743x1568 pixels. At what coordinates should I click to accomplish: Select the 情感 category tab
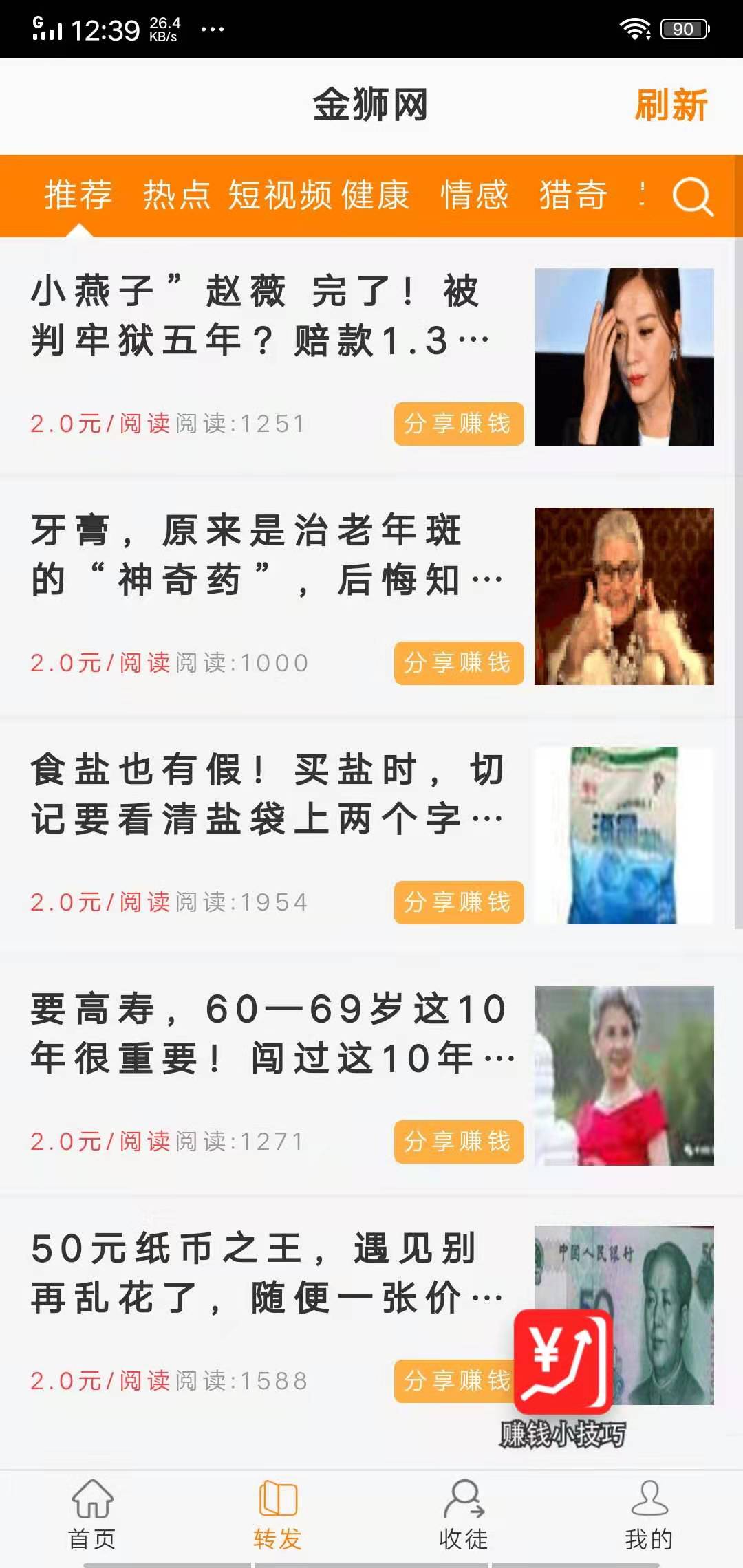(x=473, y=196)
